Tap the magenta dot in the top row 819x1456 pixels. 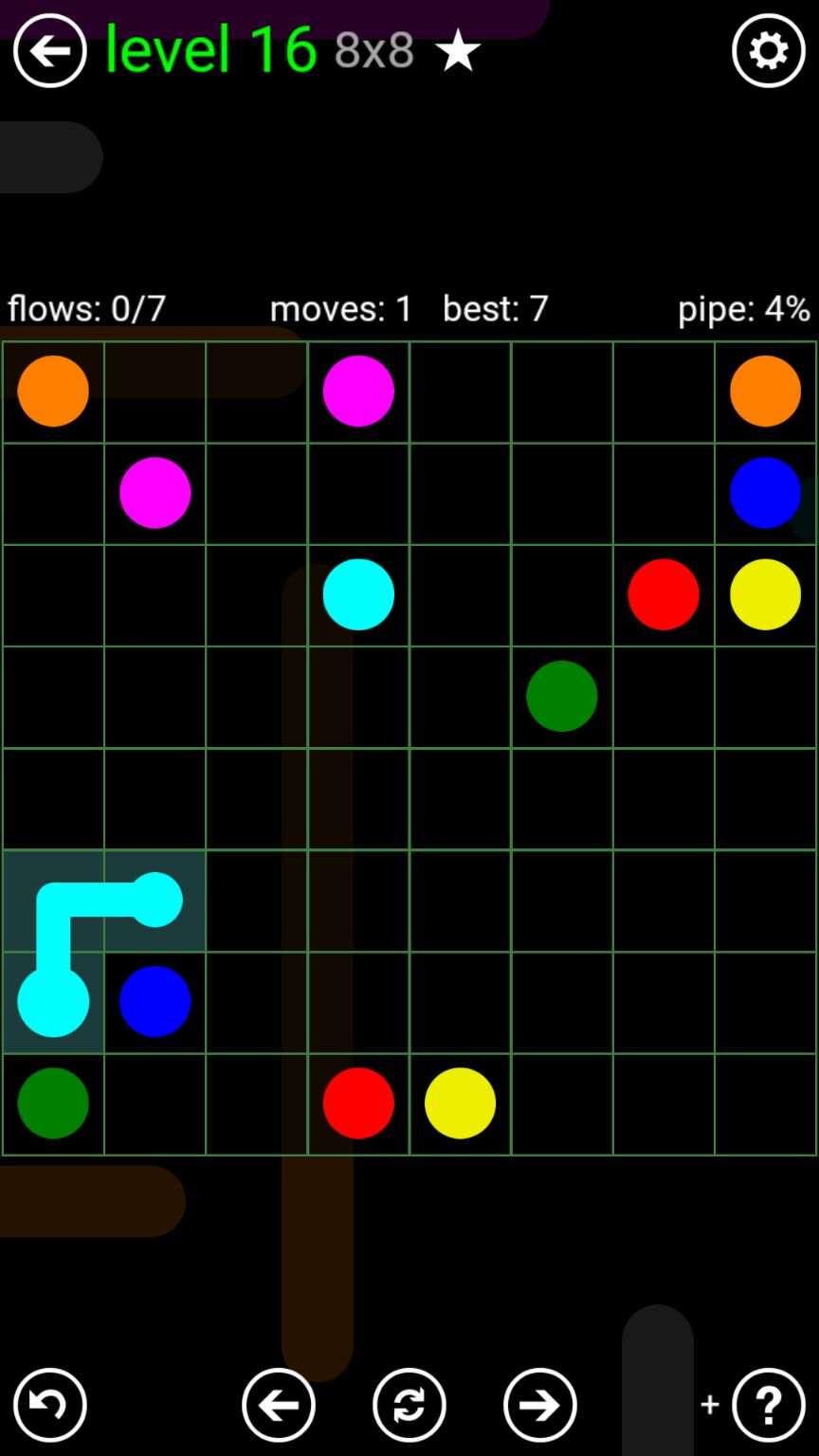[x=358, y=391]
